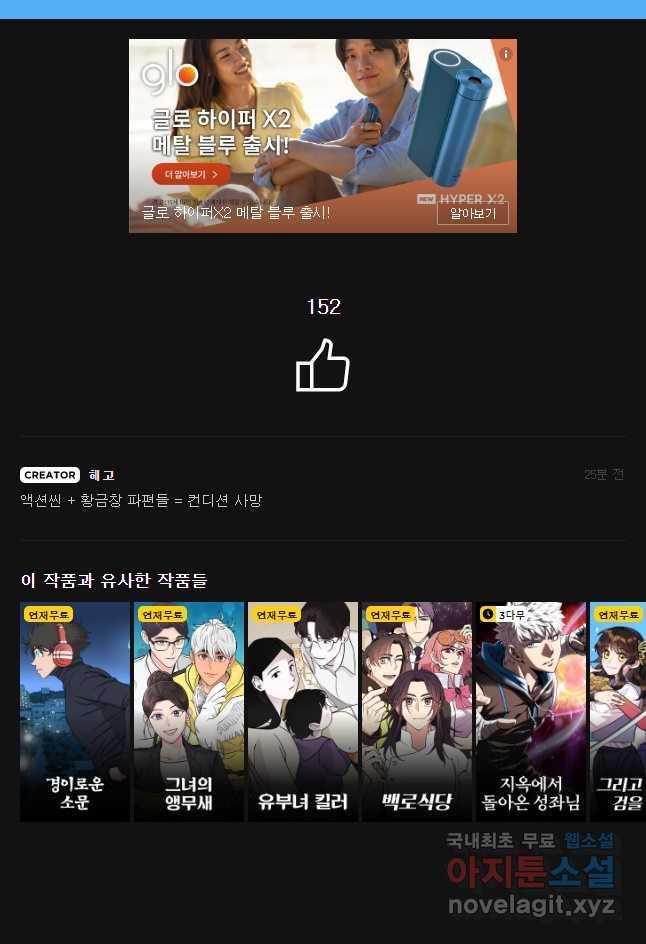Open the partially visible 그리고 검을 webtoon
This screenshot has height=944, width=646.
[x=619, y=712]
